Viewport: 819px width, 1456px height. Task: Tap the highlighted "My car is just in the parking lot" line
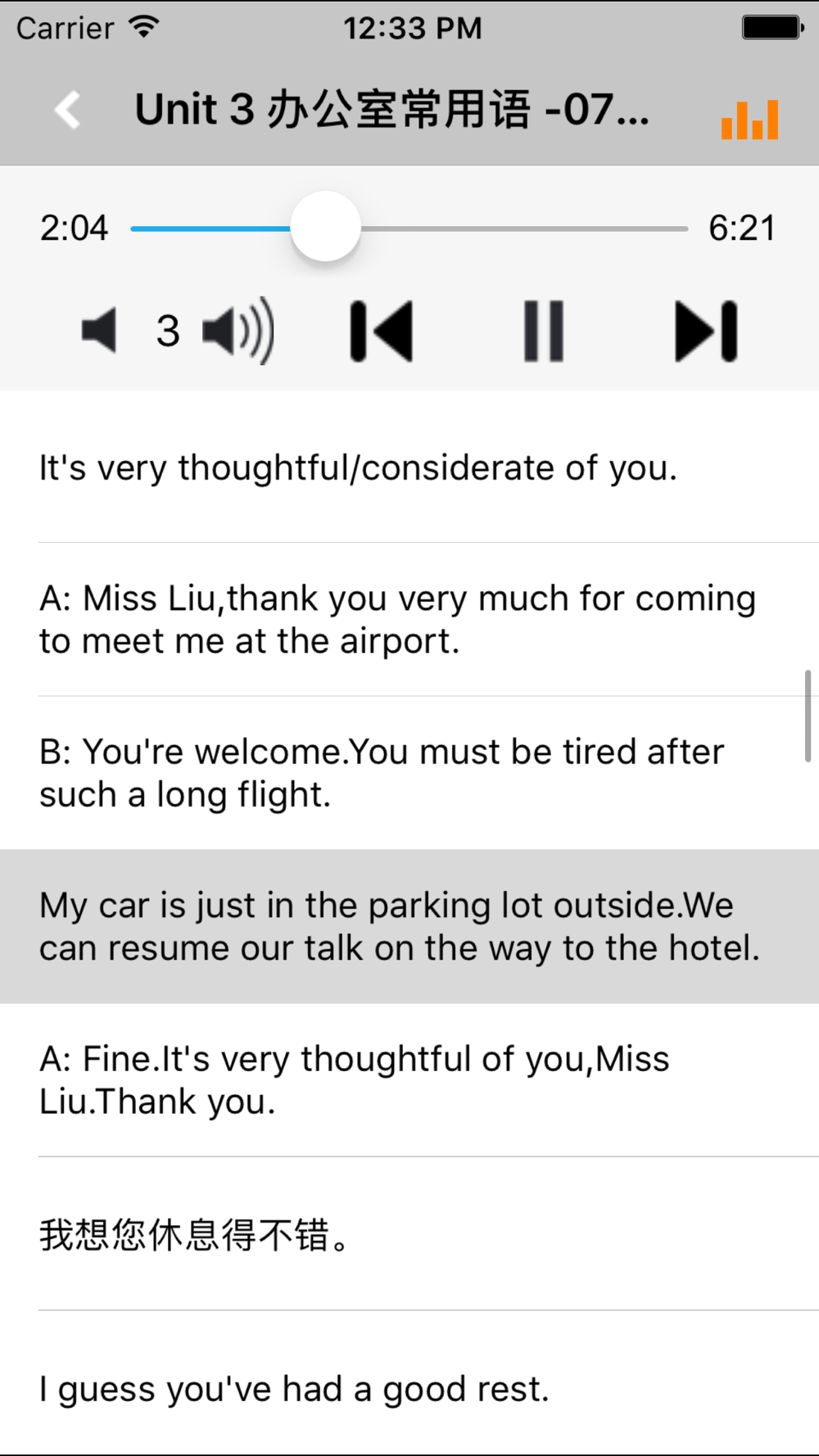(409, 926)
